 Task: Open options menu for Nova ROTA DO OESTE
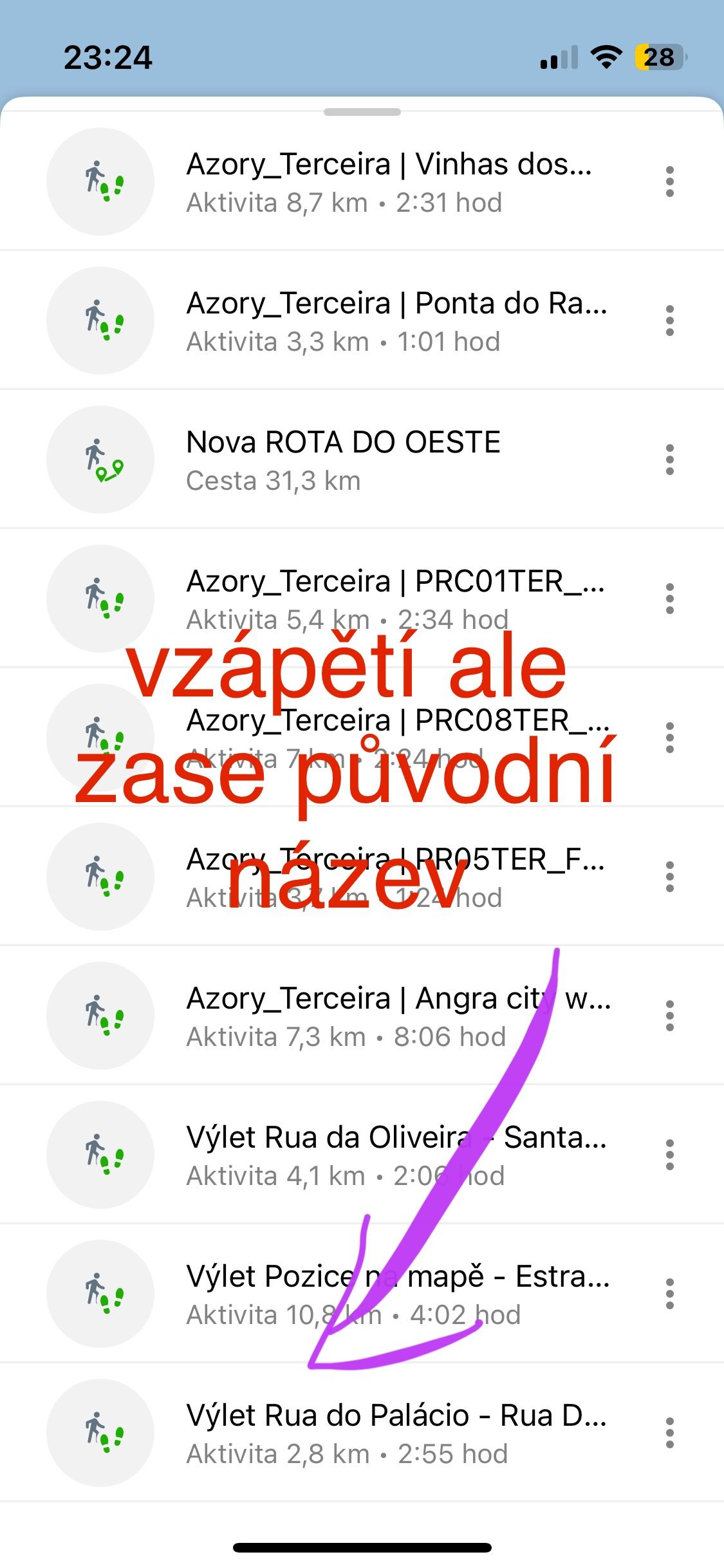tap(669, 460)
